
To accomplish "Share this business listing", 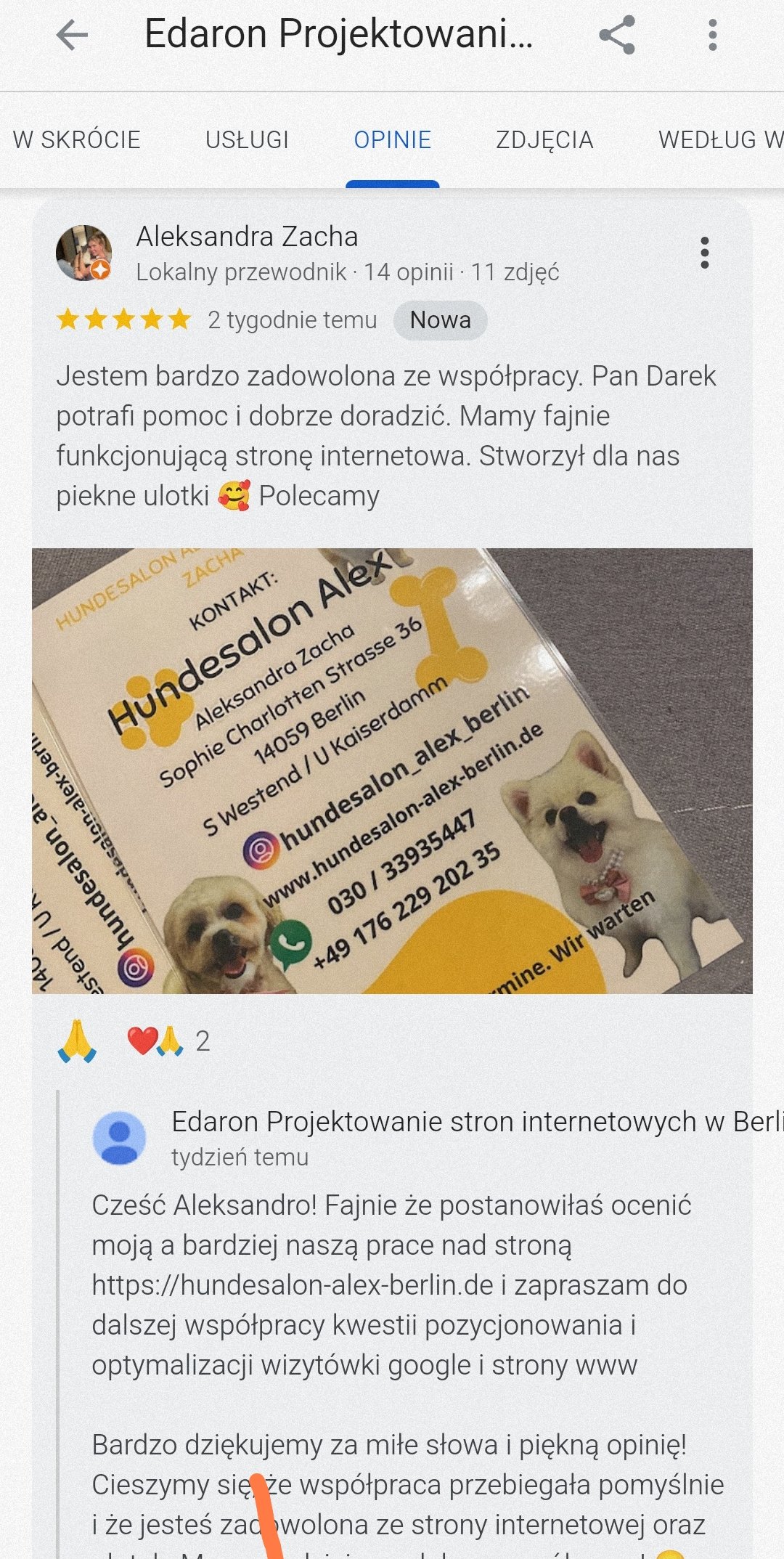I will click(x=616, y=35).
